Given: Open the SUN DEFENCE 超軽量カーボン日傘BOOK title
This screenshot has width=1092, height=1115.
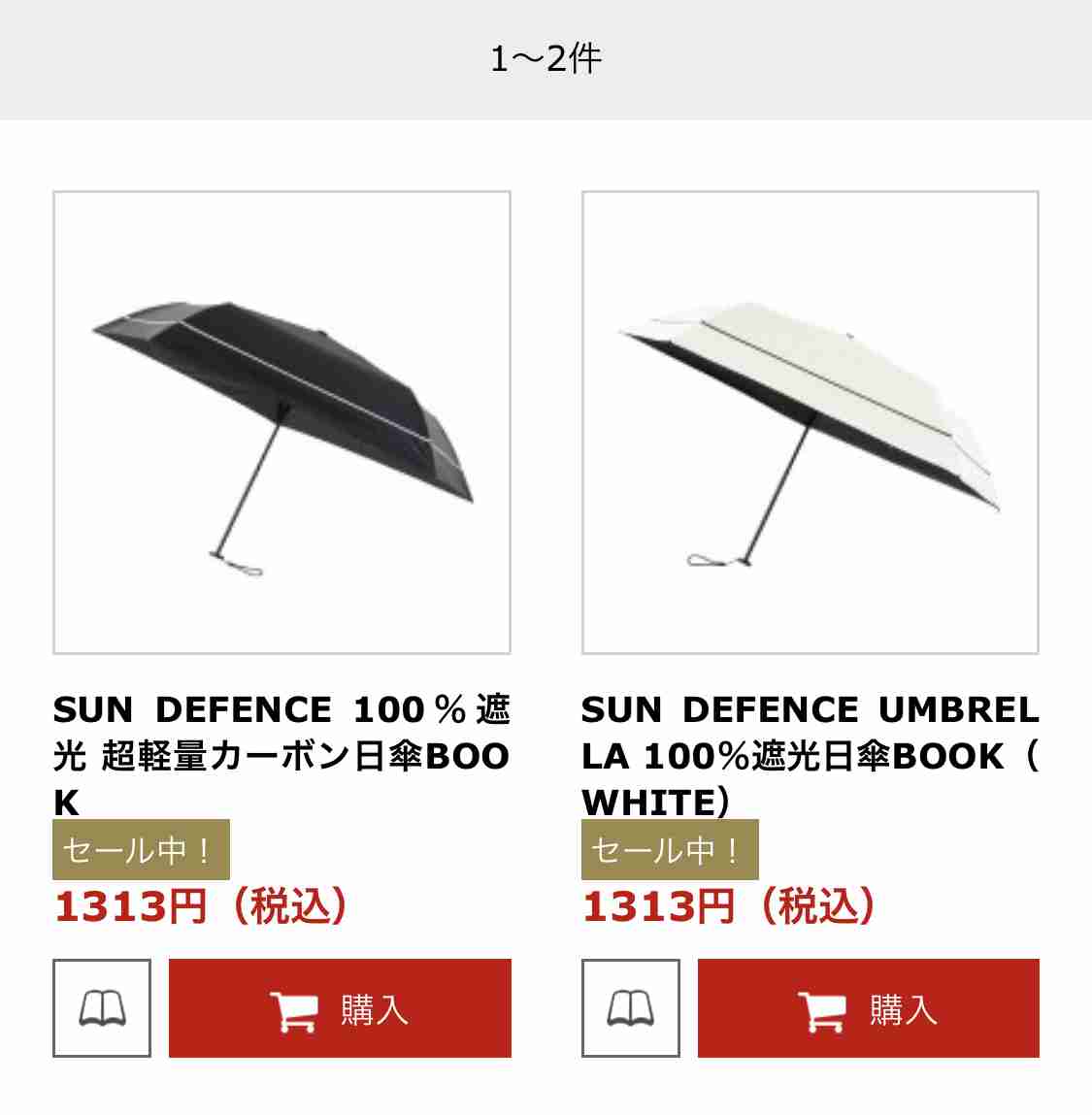Looking at the screenshot, I should pyautogui.click(x=281, y=756).
